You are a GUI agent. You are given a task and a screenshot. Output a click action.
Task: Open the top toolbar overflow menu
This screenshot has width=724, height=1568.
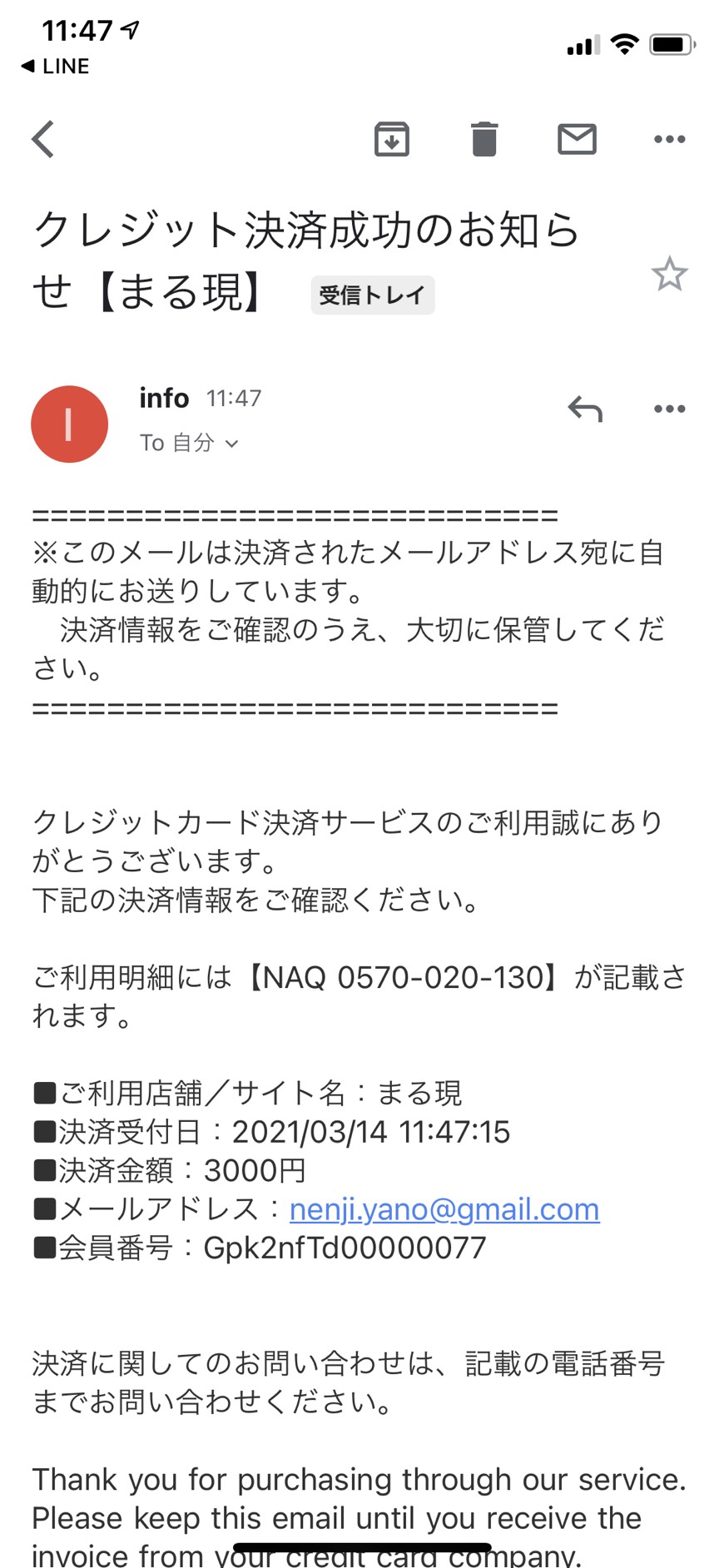pyautogui.click(x=670, y=139)
